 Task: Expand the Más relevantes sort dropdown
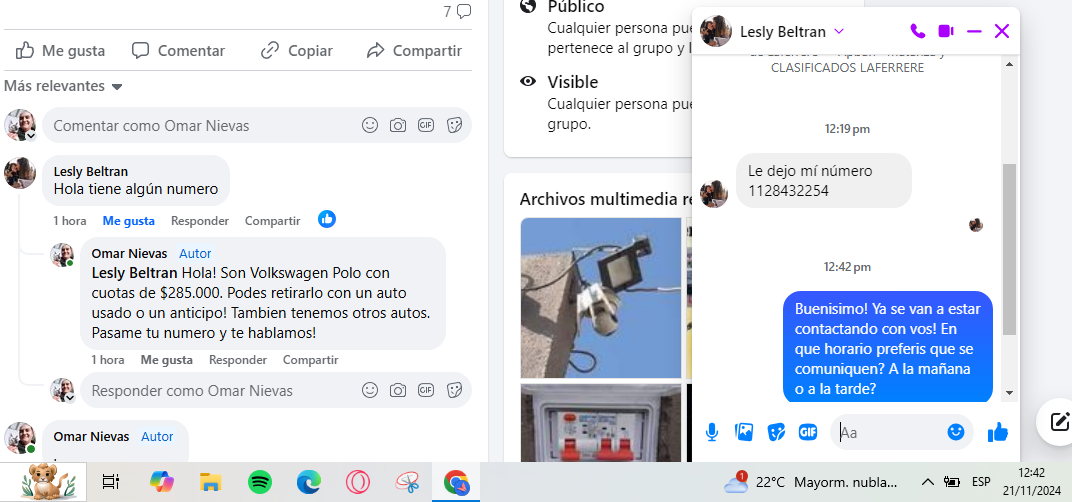(x=63, y=86)
